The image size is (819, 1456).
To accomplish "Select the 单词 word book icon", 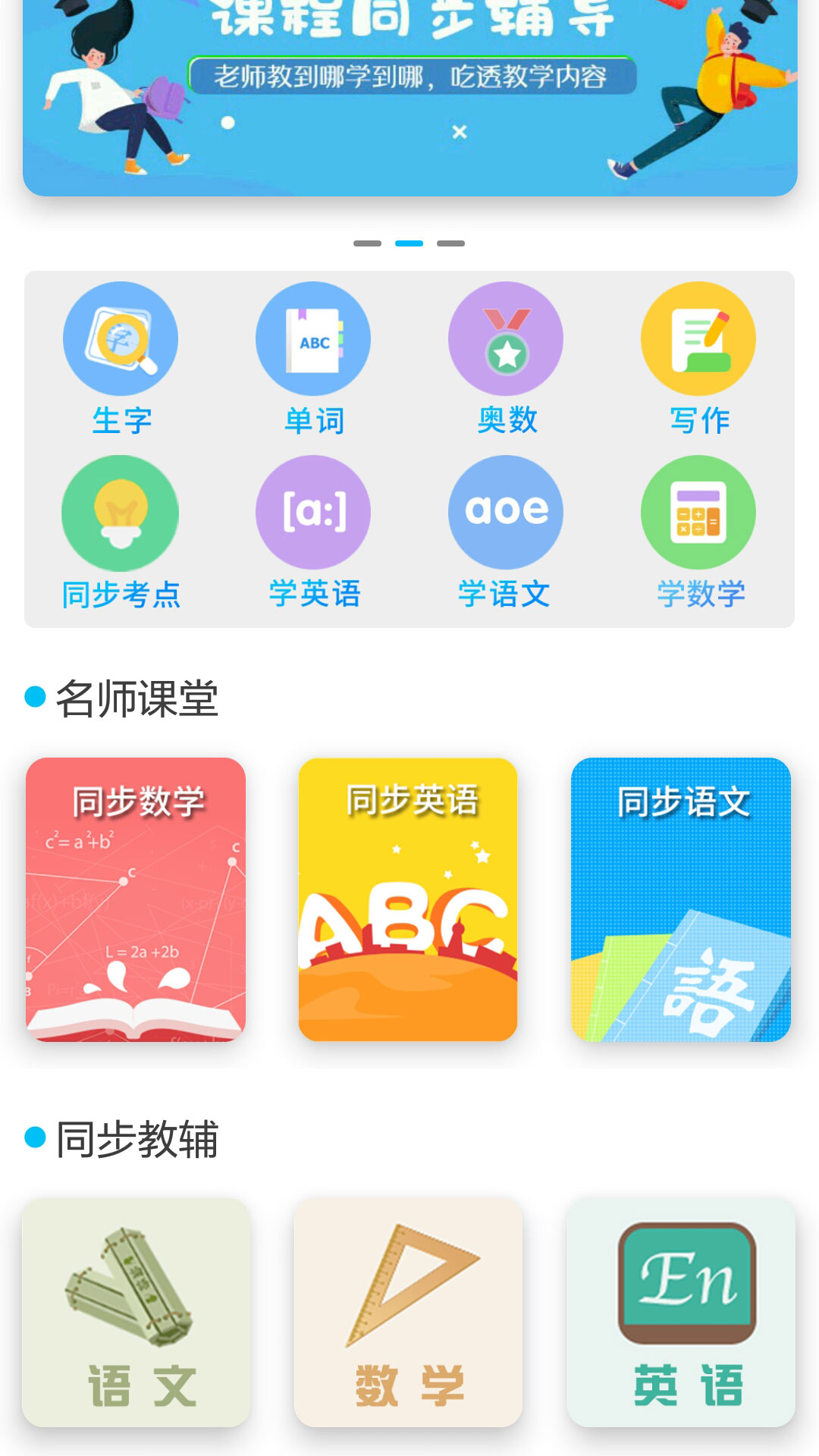I will tap(312, 339).
